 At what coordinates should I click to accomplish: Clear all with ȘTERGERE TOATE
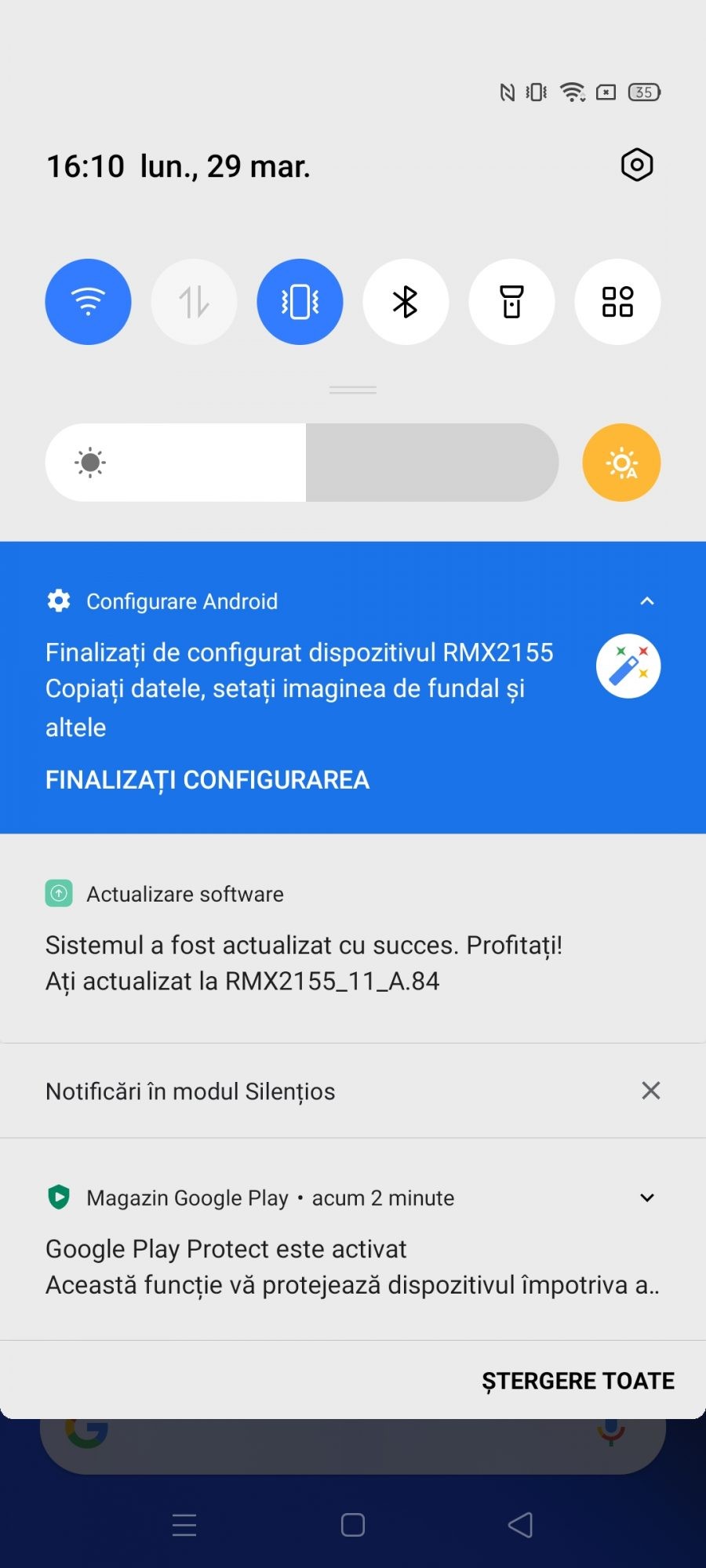[x=577, y=1381]
